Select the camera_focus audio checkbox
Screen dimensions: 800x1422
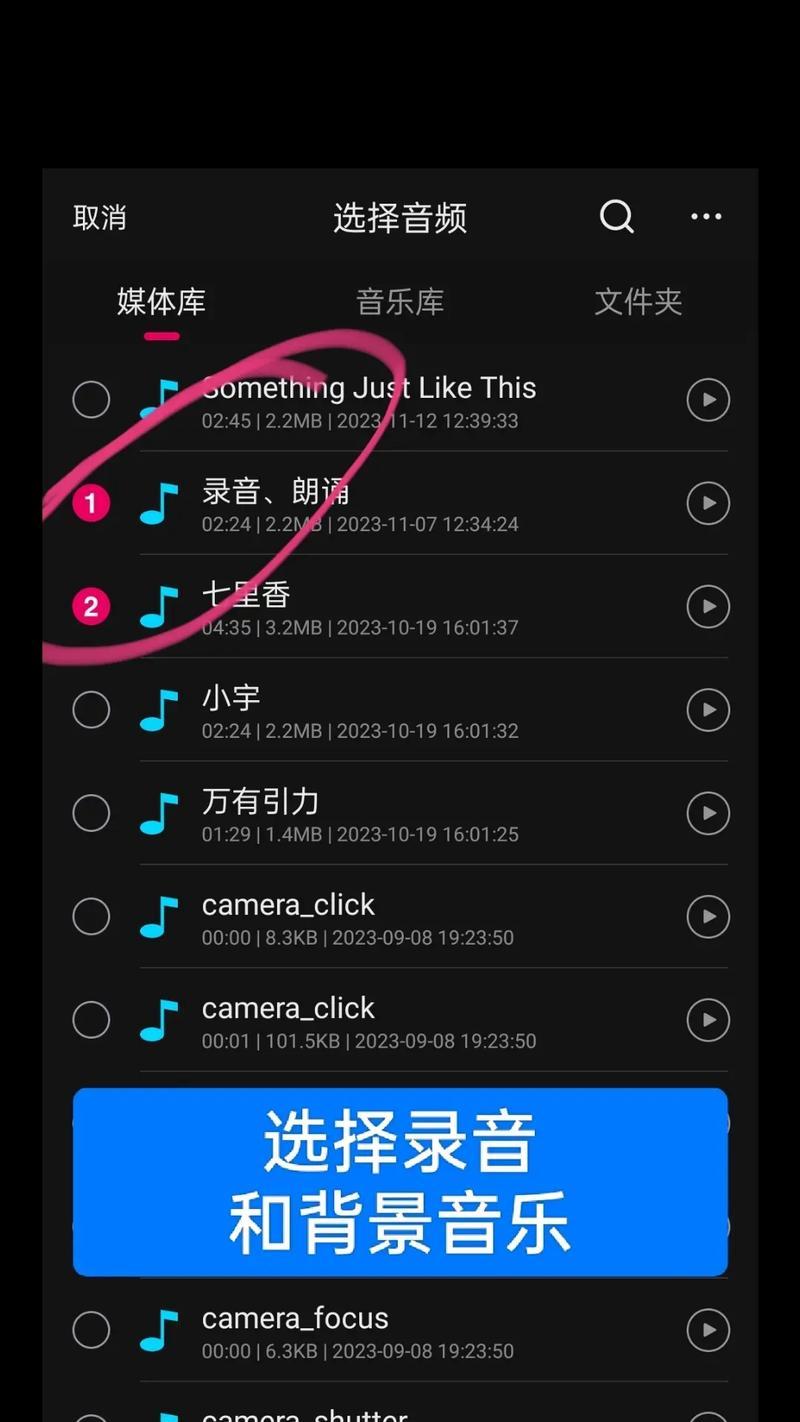[x=91, y=1330]
